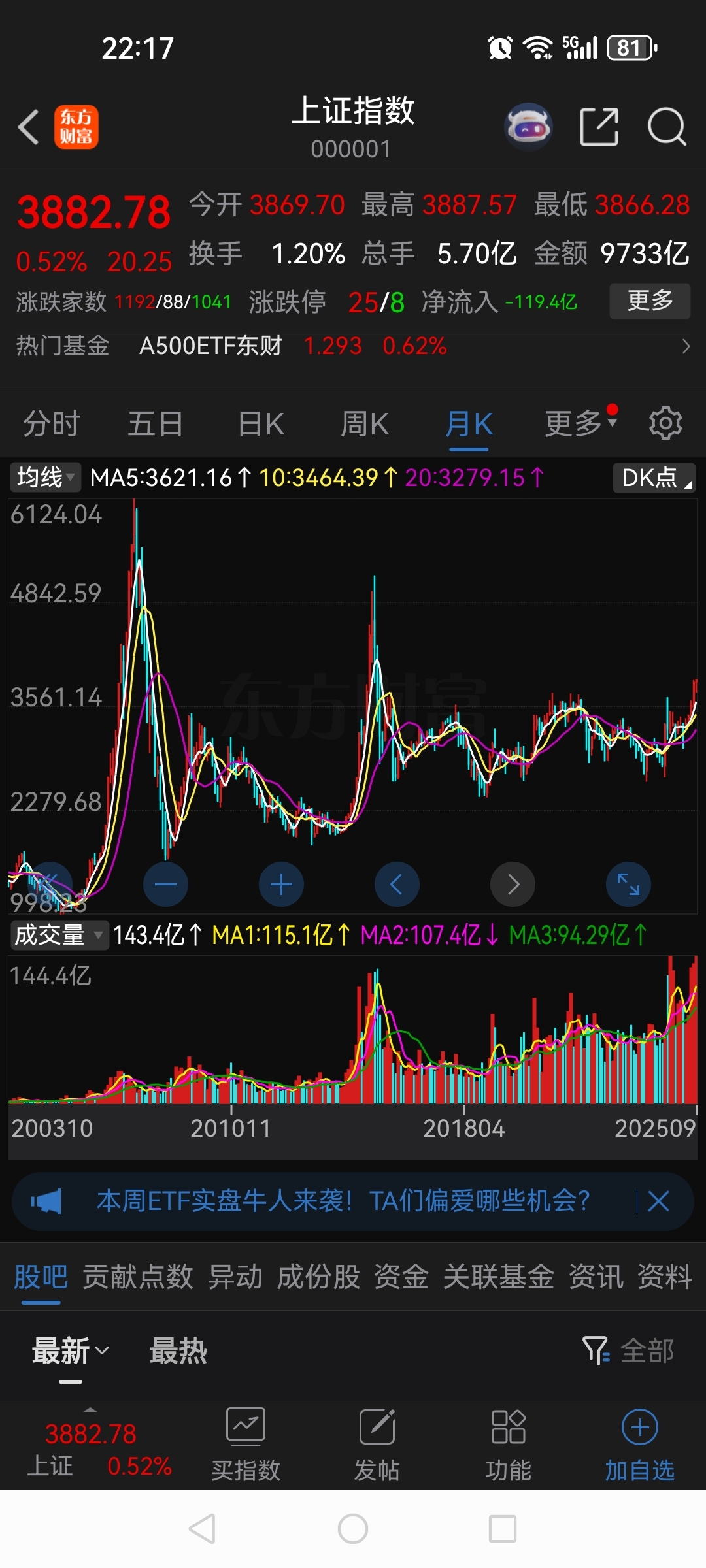Switch to the 周K tab
The image size is (706, 1568).
click(x=364, y=423)
